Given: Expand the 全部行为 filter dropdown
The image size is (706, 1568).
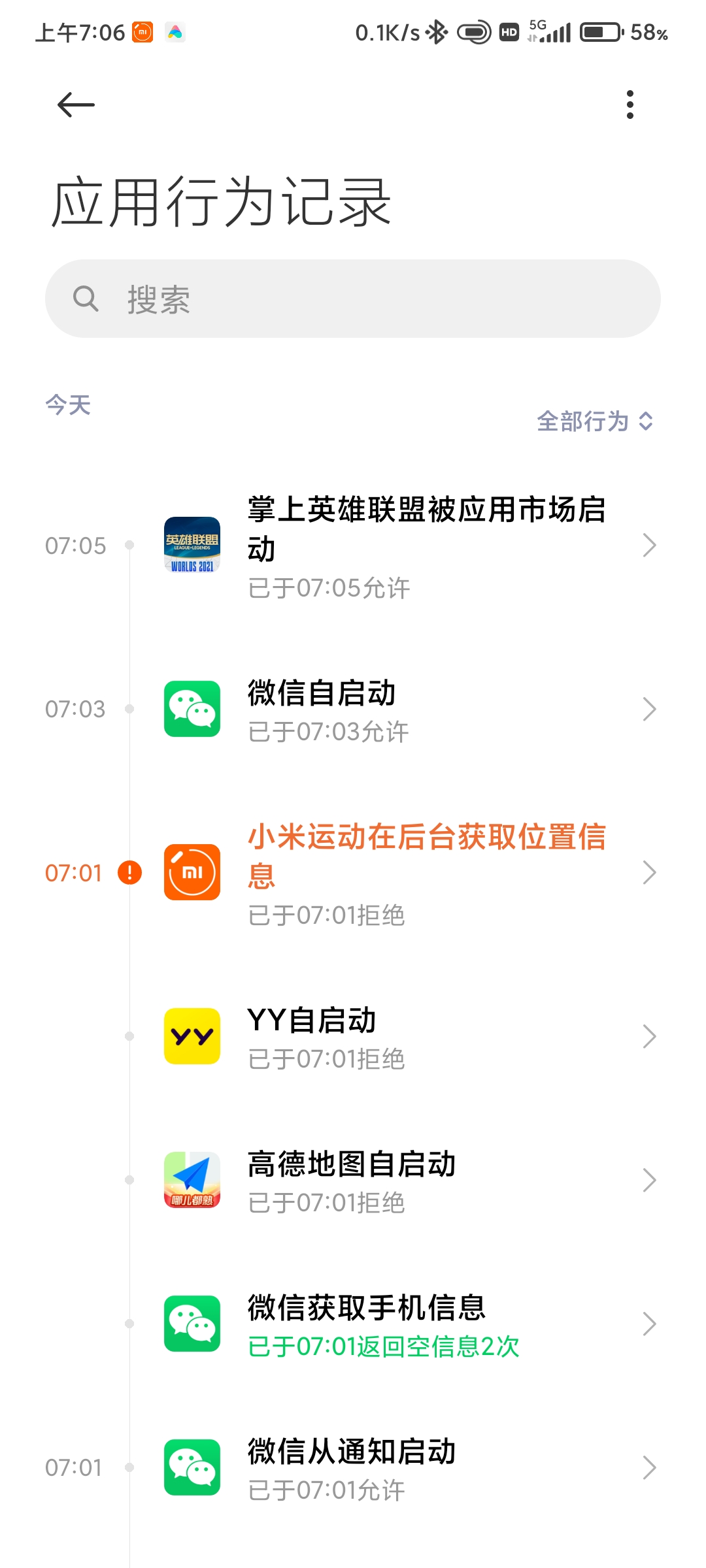Looking at the screenshot, I should 594,421.
